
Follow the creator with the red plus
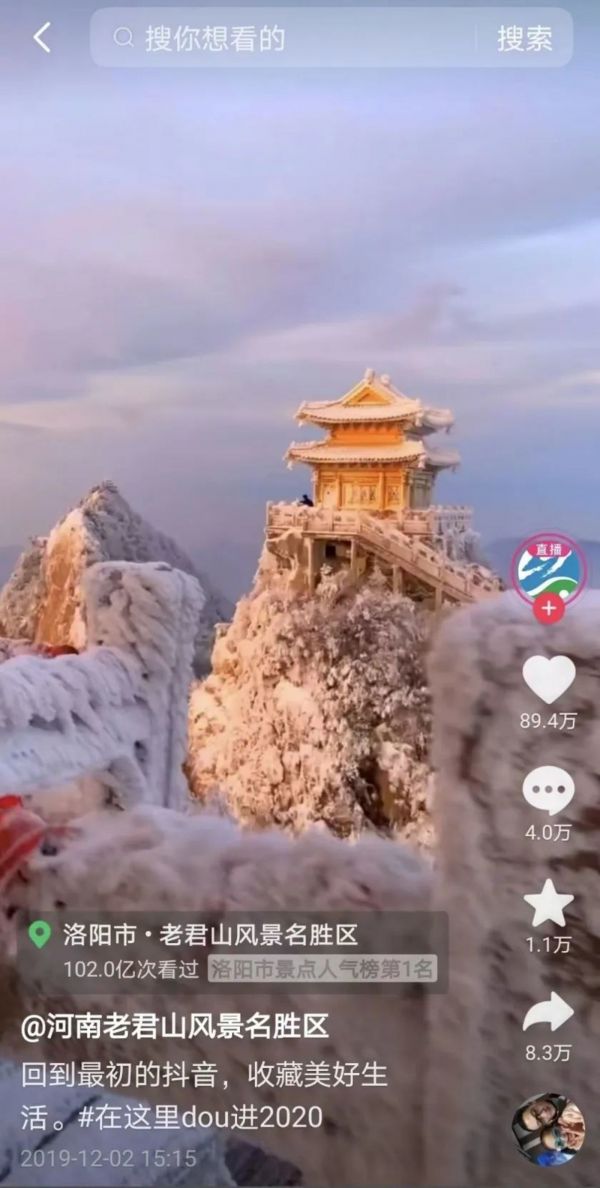[x=548, y=608]
